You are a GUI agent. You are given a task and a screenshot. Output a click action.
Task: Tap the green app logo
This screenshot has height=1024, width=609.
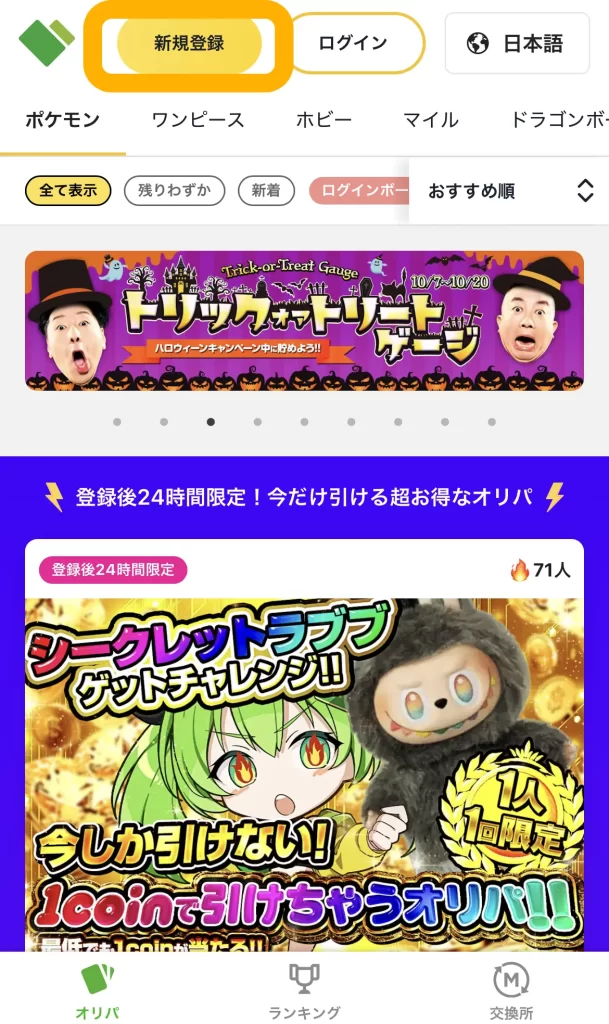(x=46, y=42)
